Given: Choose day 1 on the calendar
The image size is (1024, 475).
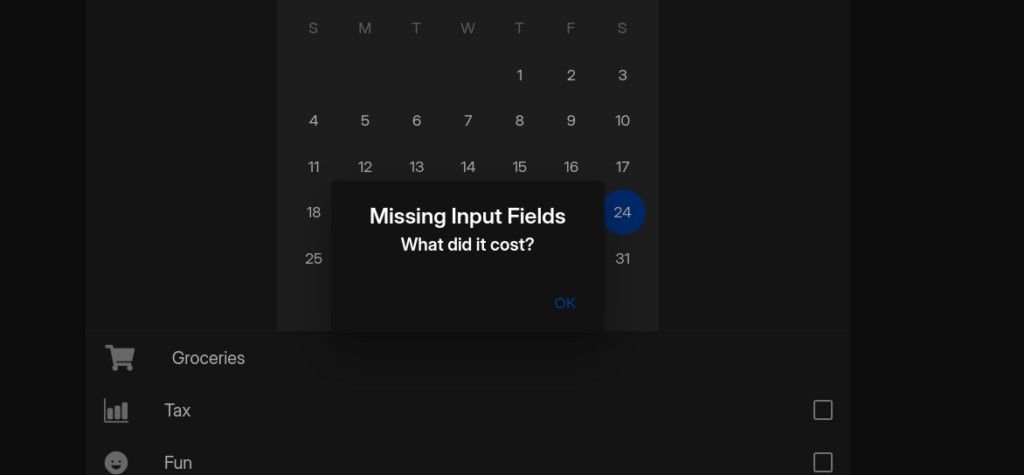Looking at the screenshot, I should 519,75.
